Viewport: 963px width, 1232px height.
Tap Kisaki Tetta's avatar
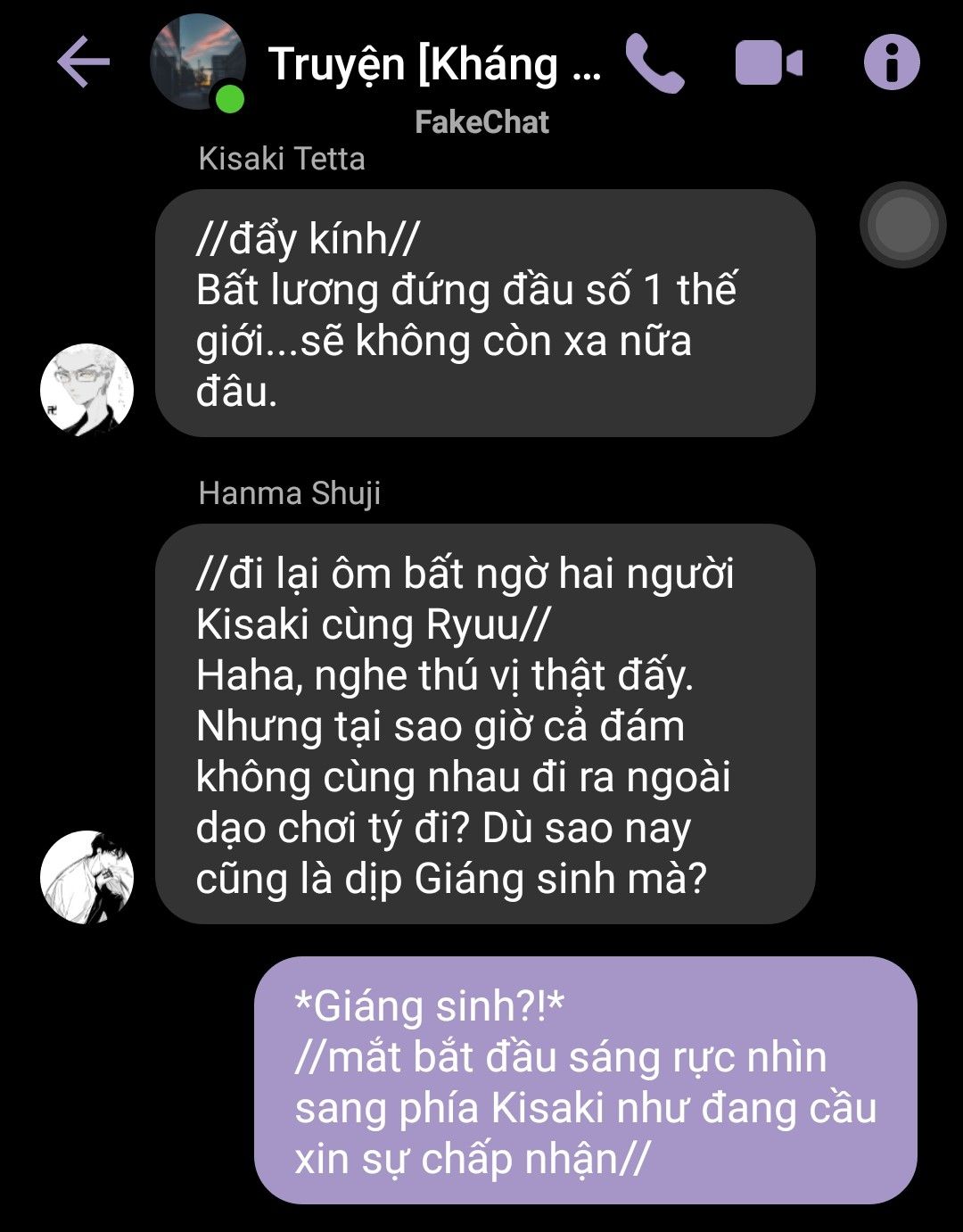pos(87,390)
